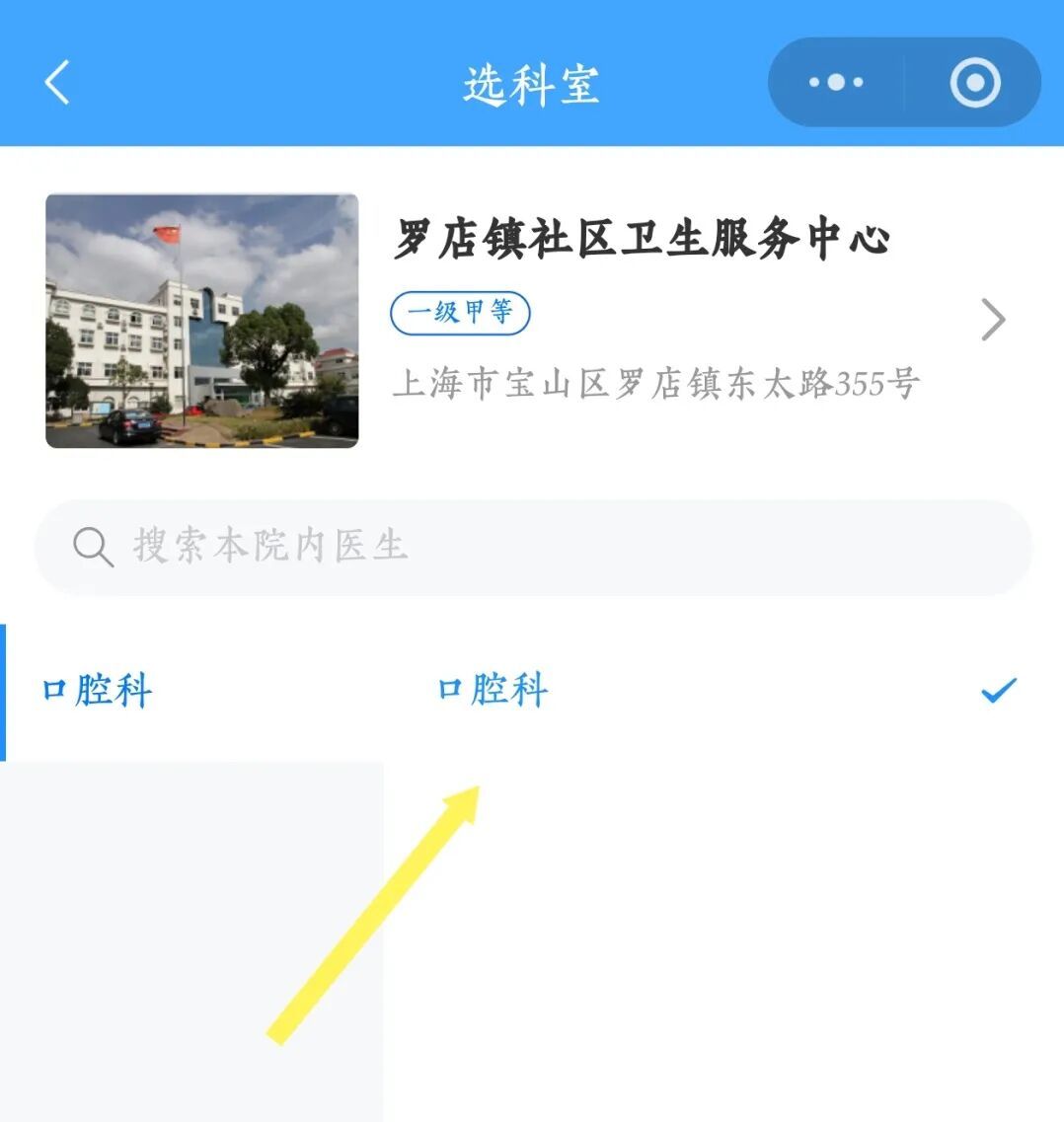Tap the 搜索本院内医生 search field
This screenshot has width=1064, height=1122.
click(533, 548)
